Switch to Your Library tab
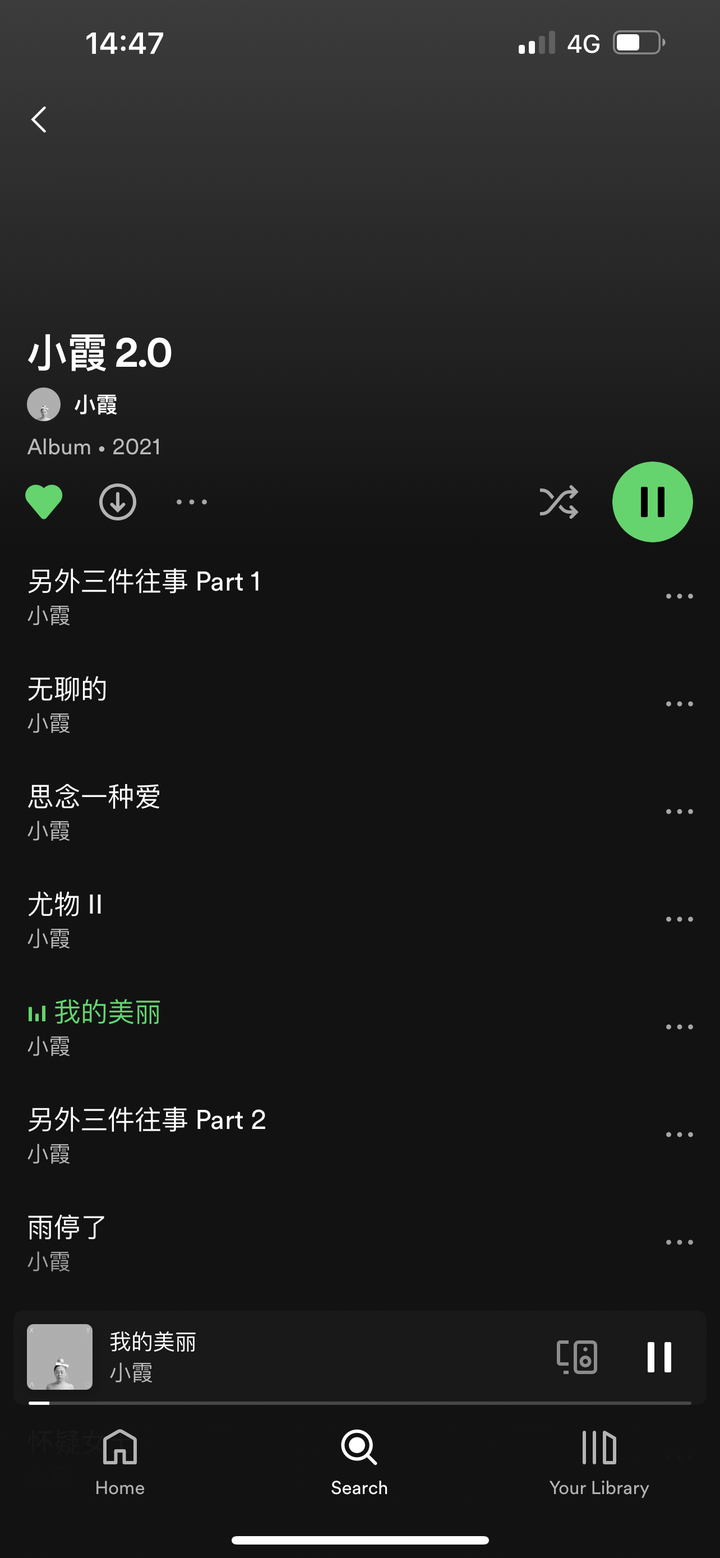The image size is (720, 1558). (x=599, y=1461)
